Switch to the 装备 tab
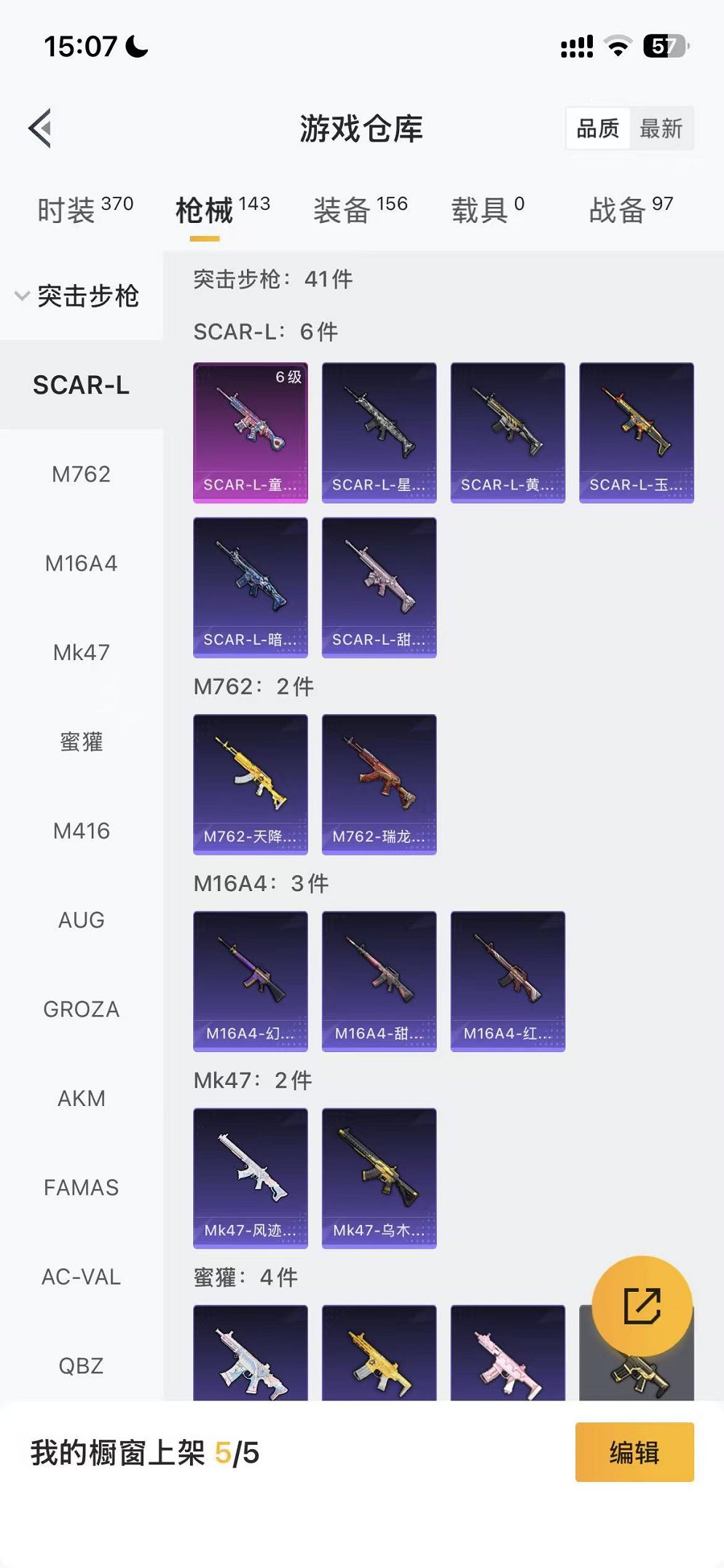This screenshot has height=1568, width=724. pyautogui.click(x=360, y=210)
